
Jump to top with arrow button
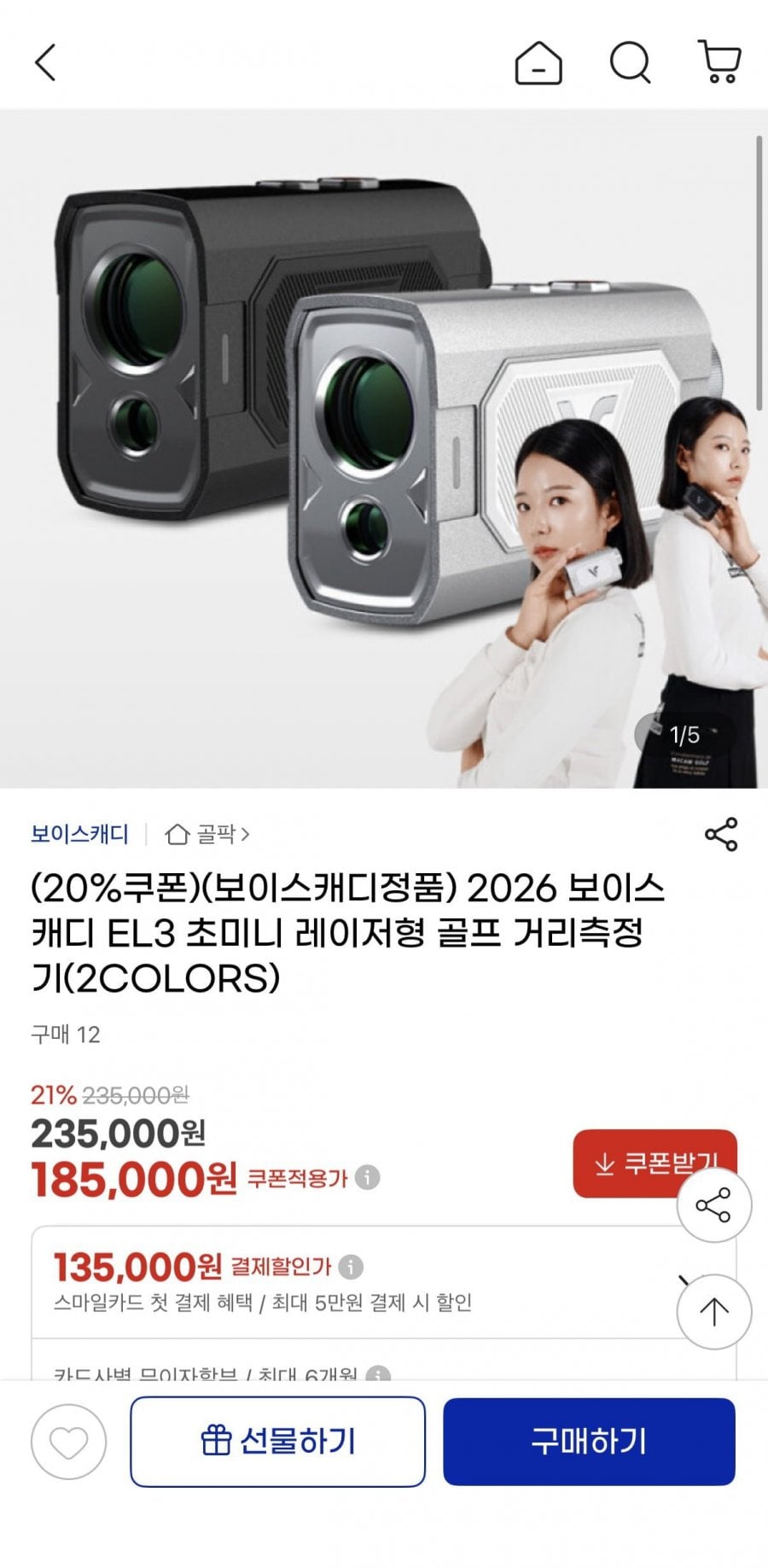click(713, 1312)
